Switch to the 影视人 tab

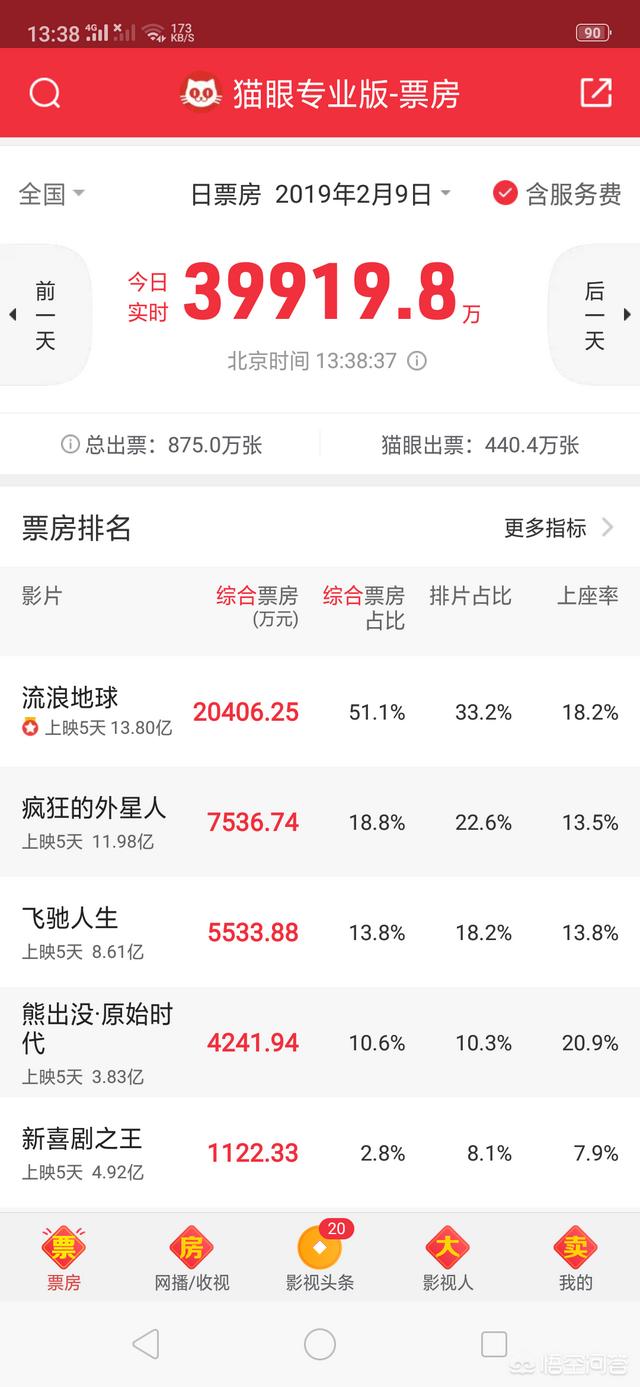point(448,1258)
